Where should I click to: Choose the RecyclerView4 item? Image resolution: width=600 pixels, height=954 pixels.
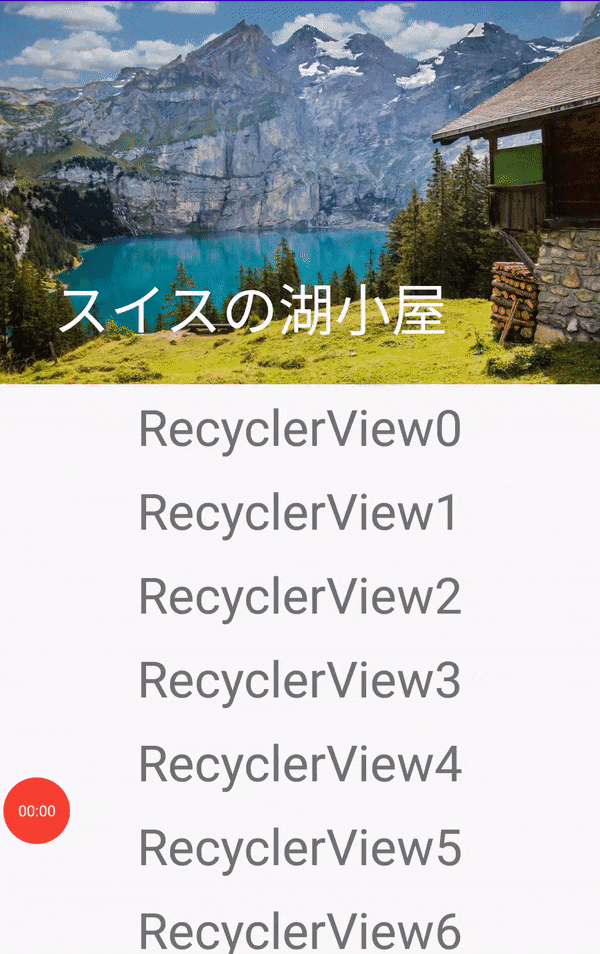click(299, 765)
